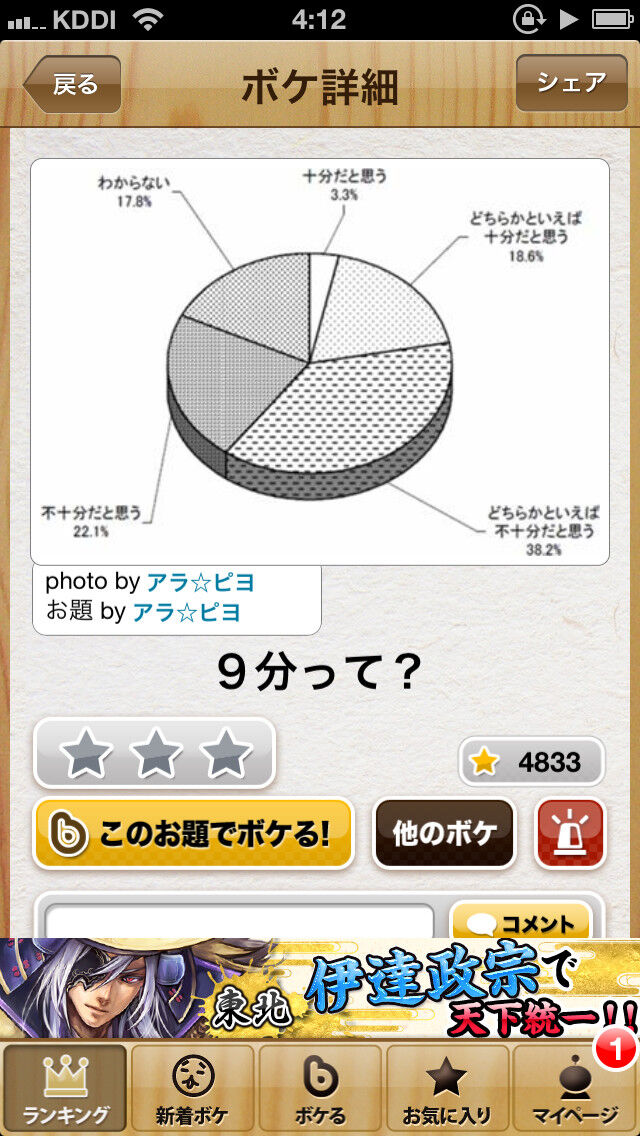Report this post with the siren icon
This screenshot has height=1136, width=640.
tap(570, 833)
